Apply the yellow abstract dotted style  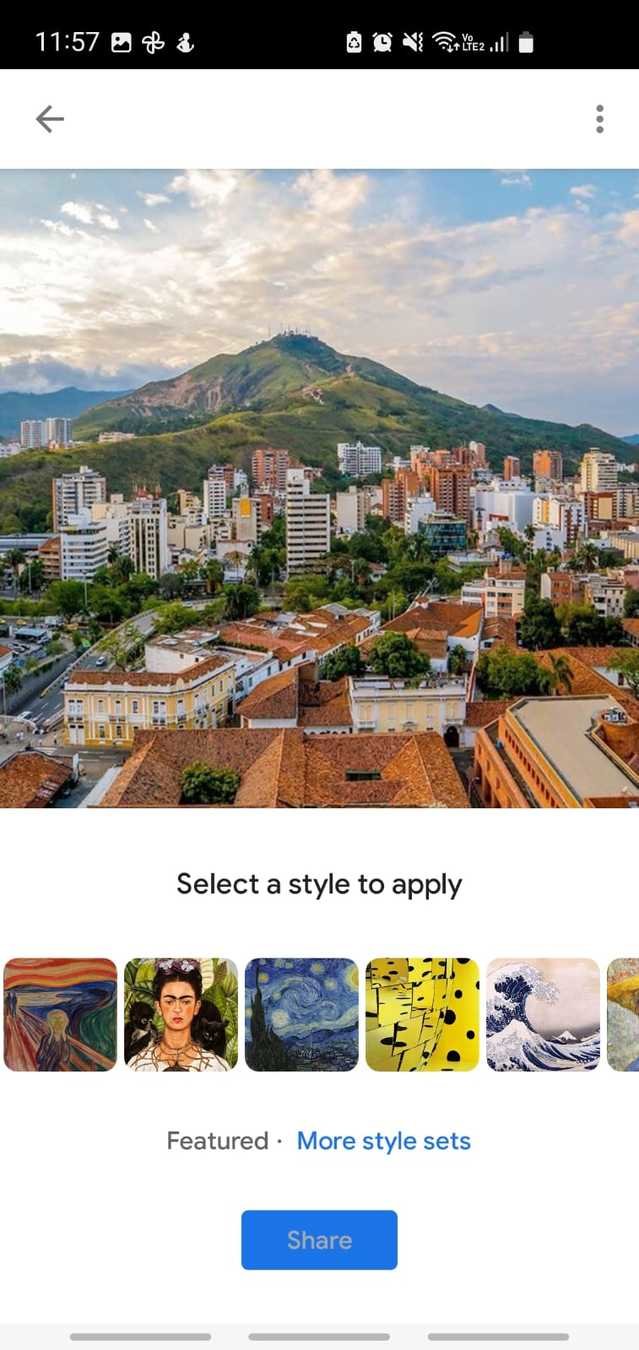(x=422, y=1014)
